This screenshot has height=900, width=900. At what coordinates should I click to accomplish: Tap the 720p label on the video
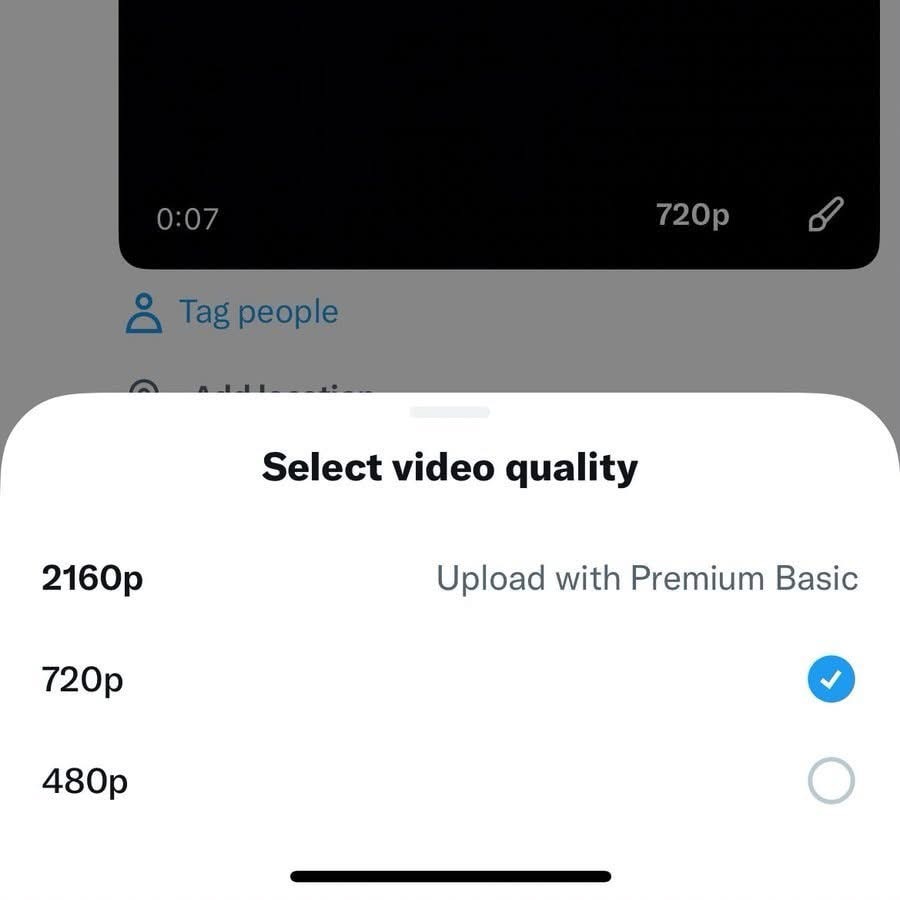[692, 214]
